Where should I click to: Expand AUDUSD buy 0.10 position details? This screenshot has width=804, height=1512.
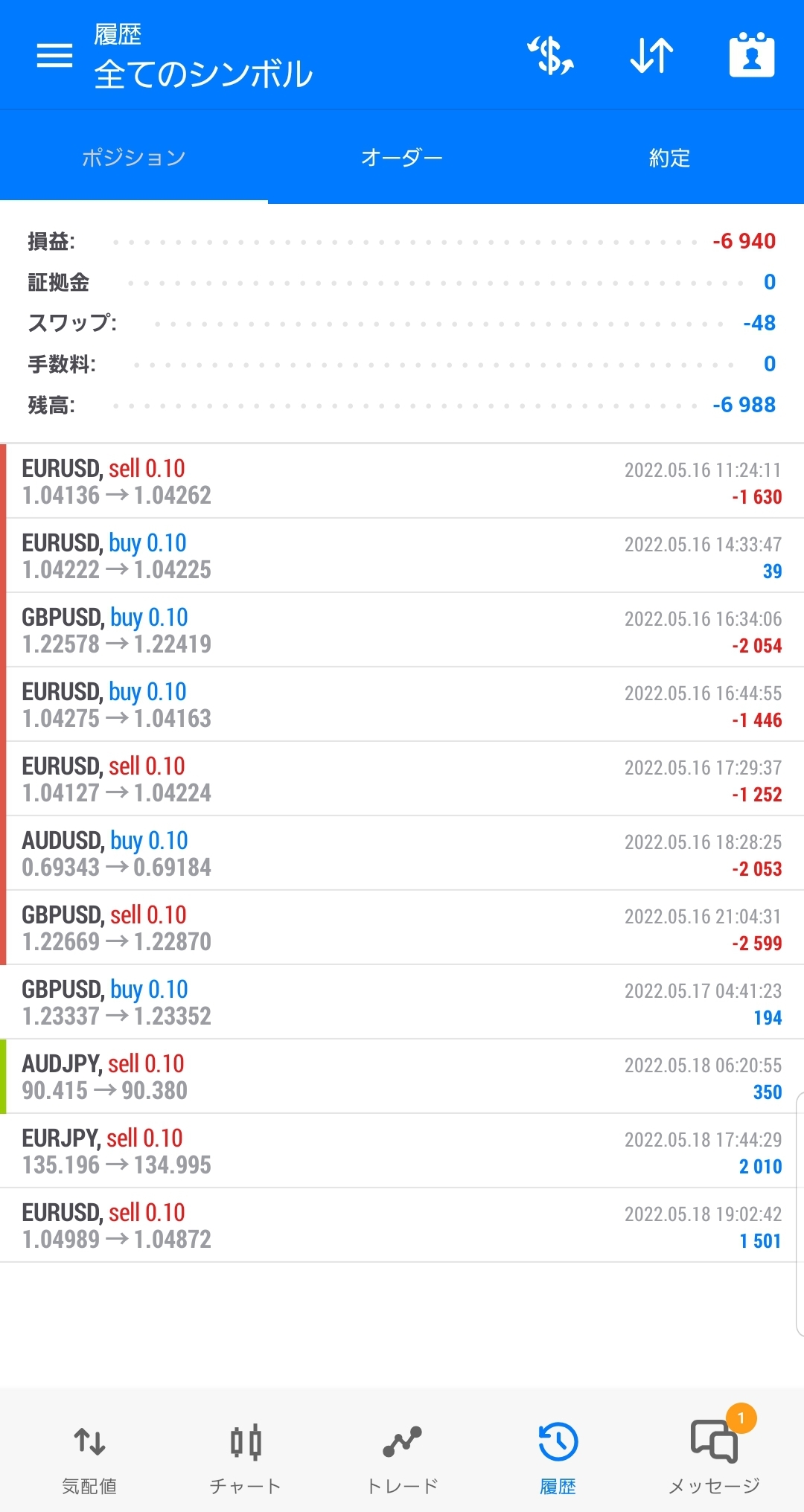tap(402, 853)
